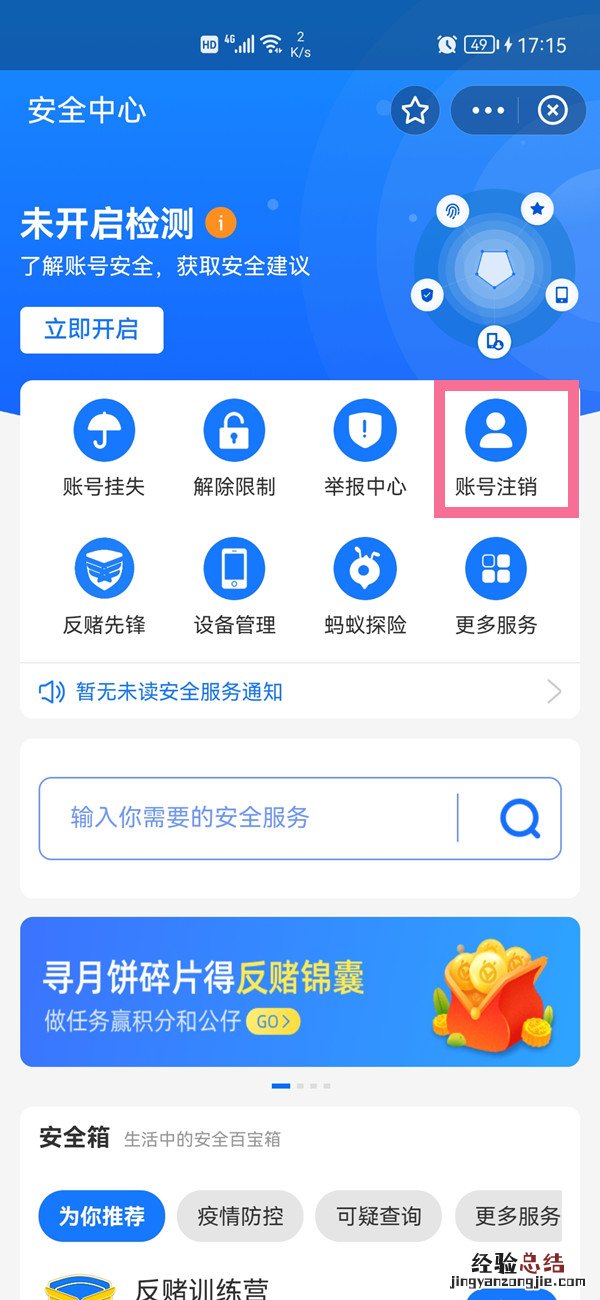The width and height of the screenshot is (600, 1300).
Task: Switch to the 可疑查询 chip
Action: pyautogui.click(x=378, y=1216)
